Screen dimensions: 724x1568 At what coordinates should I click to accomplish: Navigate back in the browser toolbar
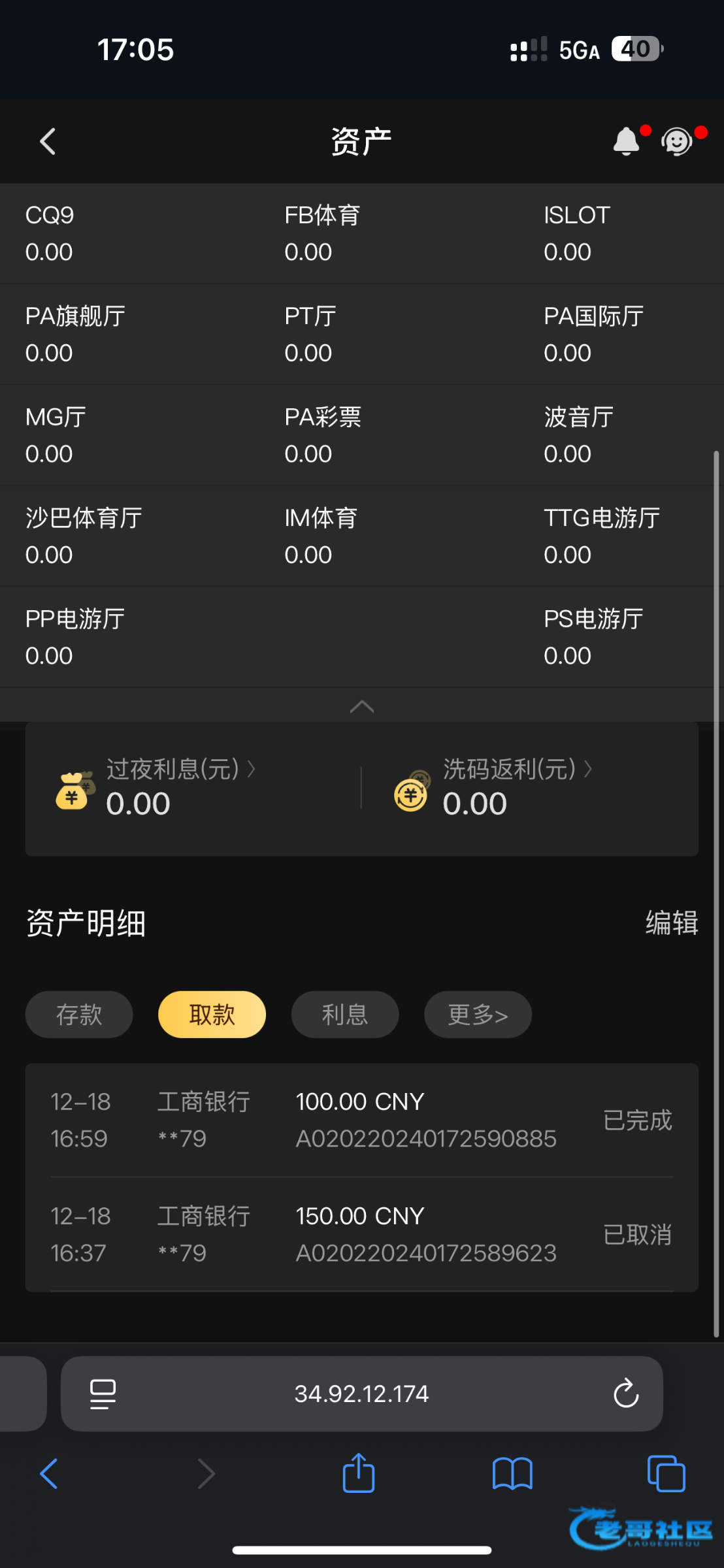coord(49,1474)
